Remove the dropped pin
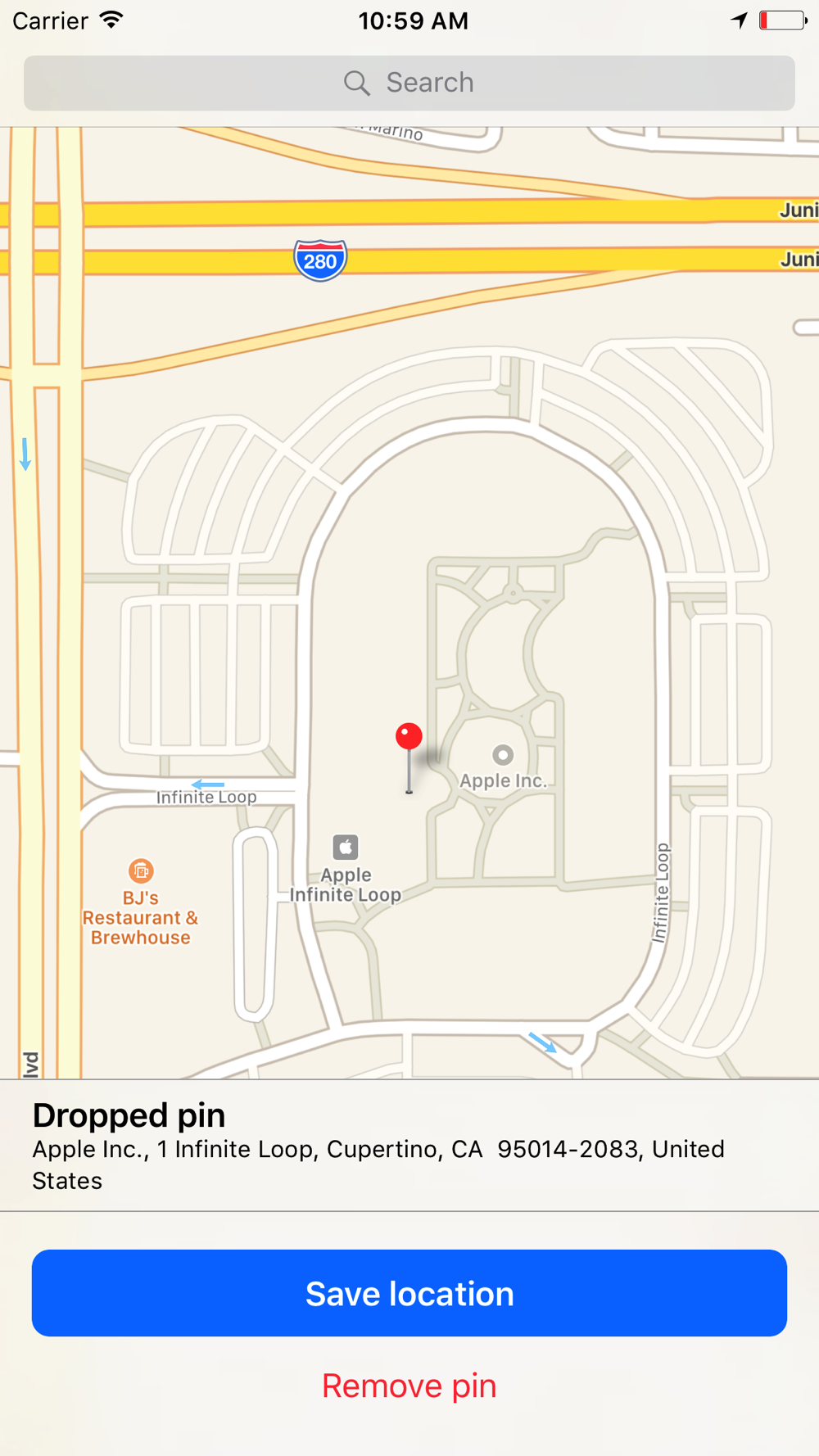 [409, 1386]
